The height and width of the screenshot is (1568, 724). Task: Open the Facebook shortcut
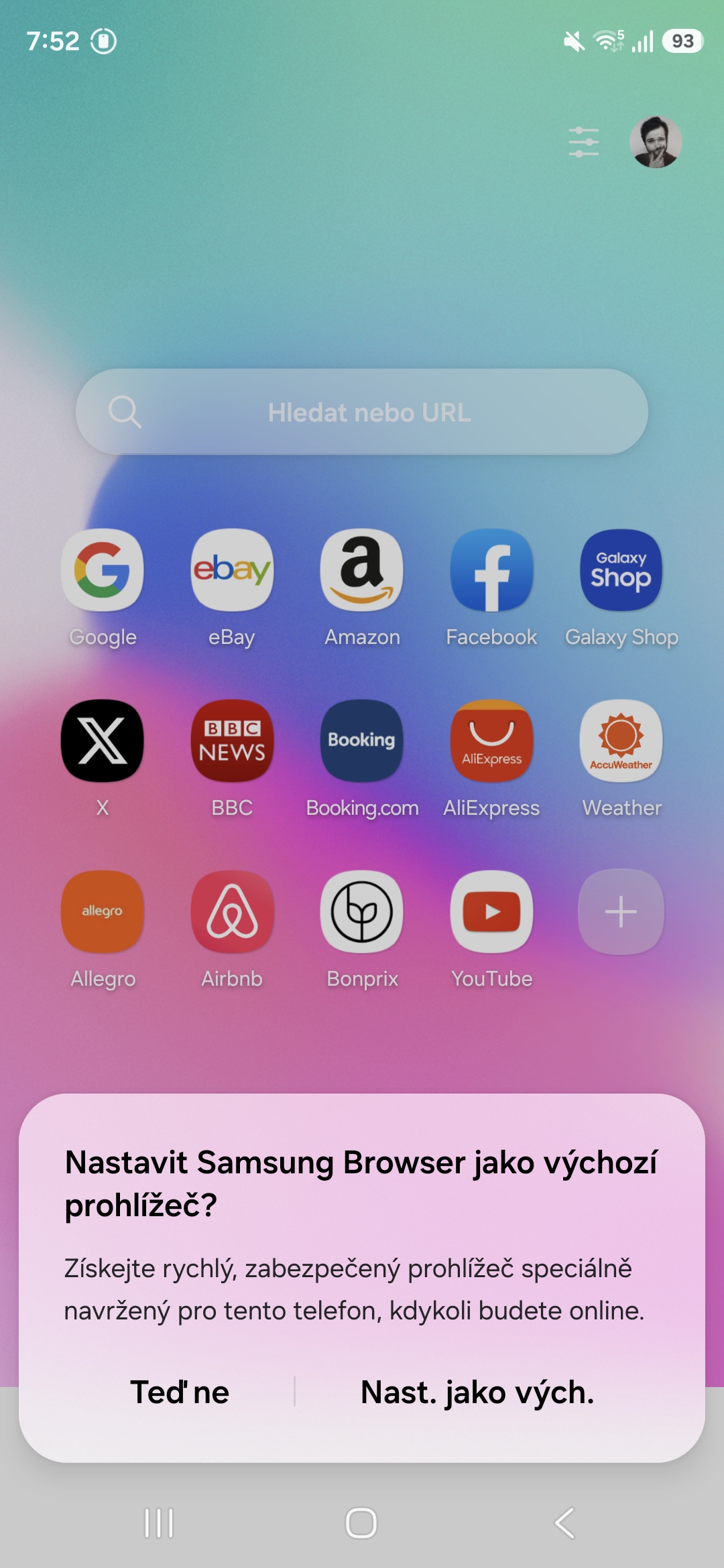491,570
